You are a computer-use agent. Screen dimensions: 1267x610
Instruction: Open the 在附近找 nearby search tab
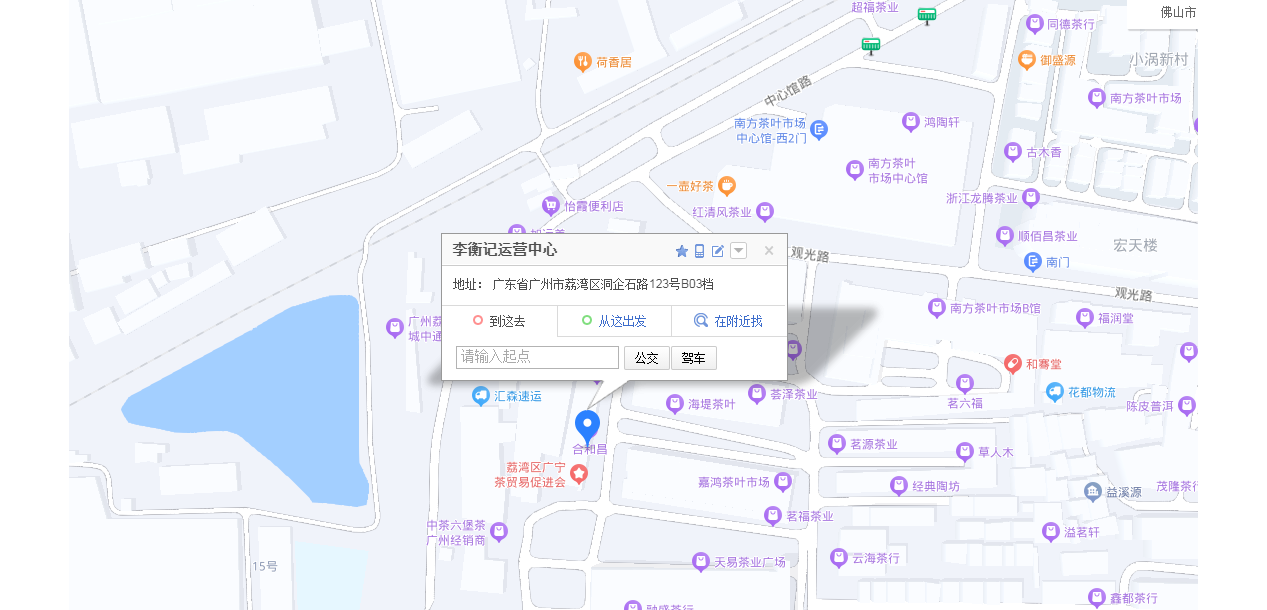(728, 321)
